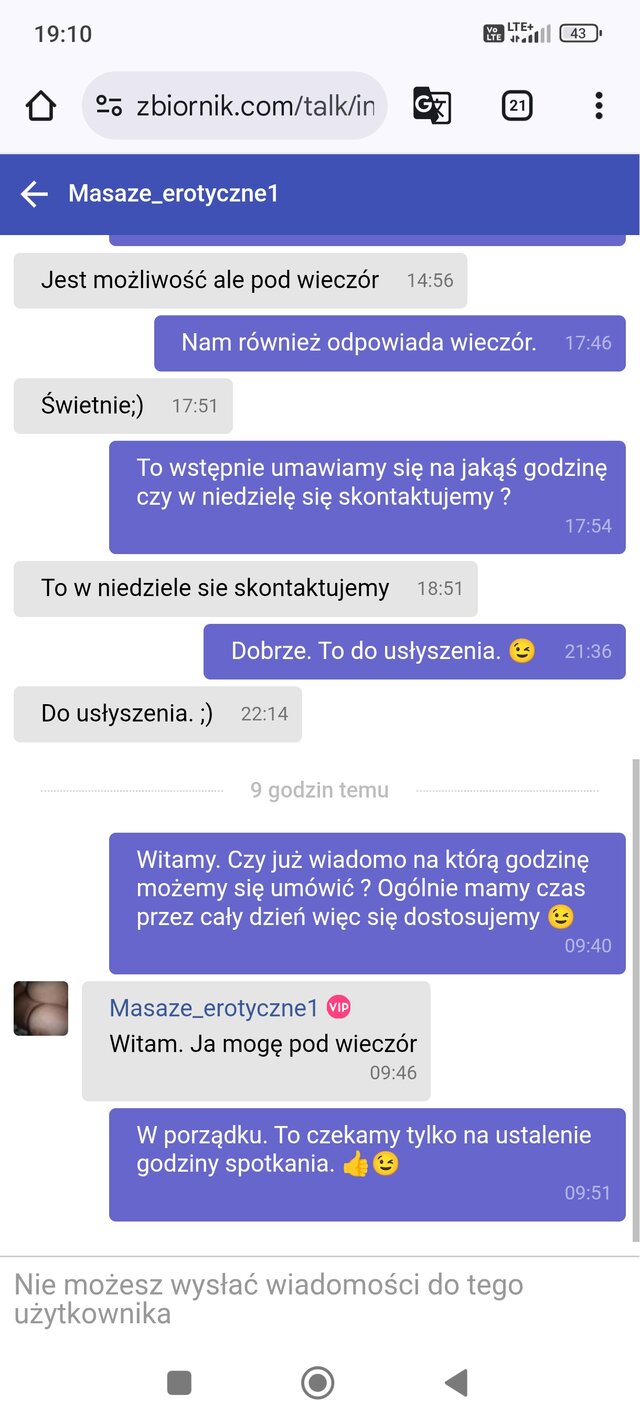Open the browser overflow menu
The height and width of the screenshot is (1423, 640).
tap(598, 105)
